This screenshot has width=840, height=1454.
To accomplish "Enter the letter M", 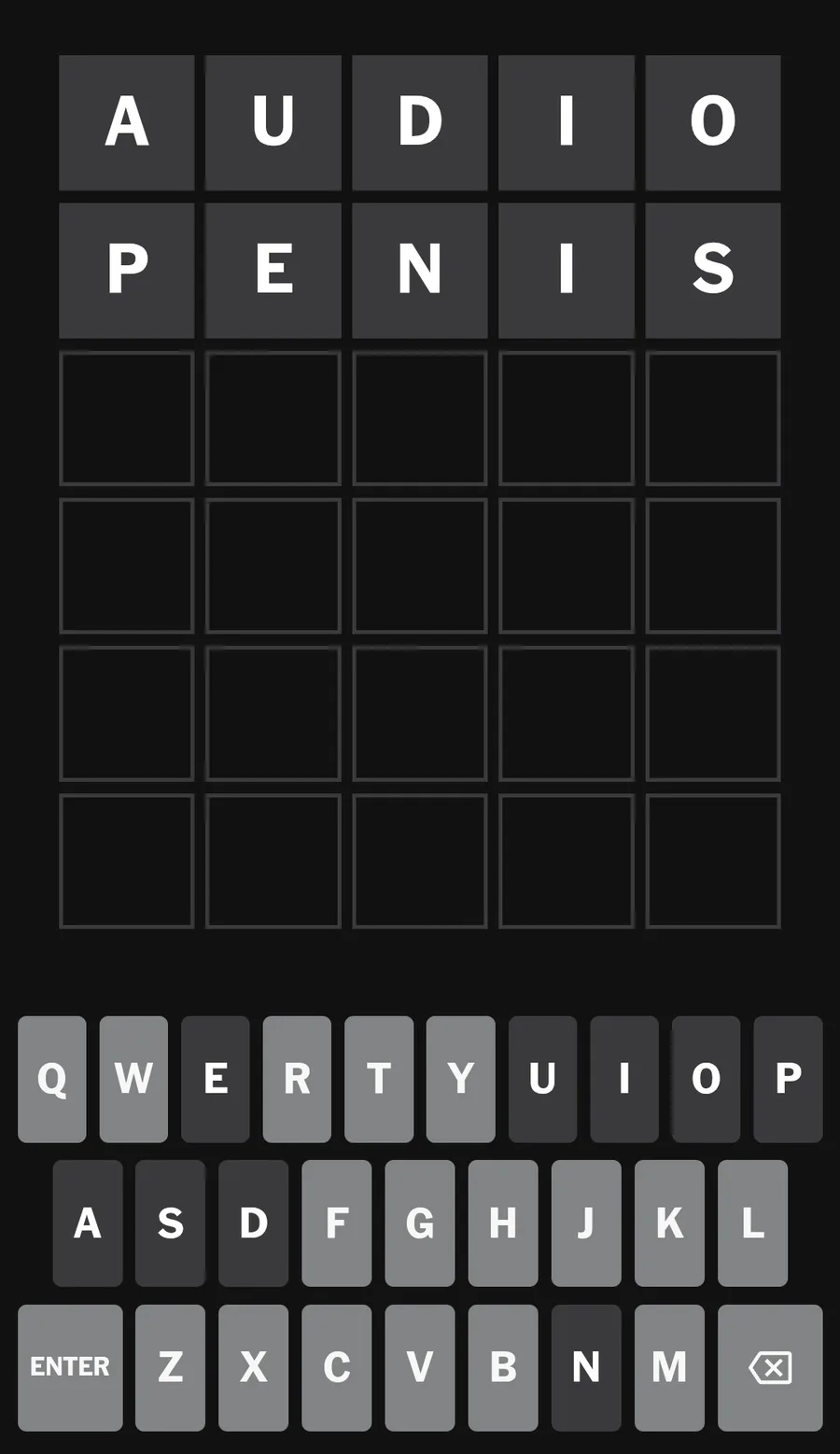I will pyautogui.click(x=669, y=1367).
